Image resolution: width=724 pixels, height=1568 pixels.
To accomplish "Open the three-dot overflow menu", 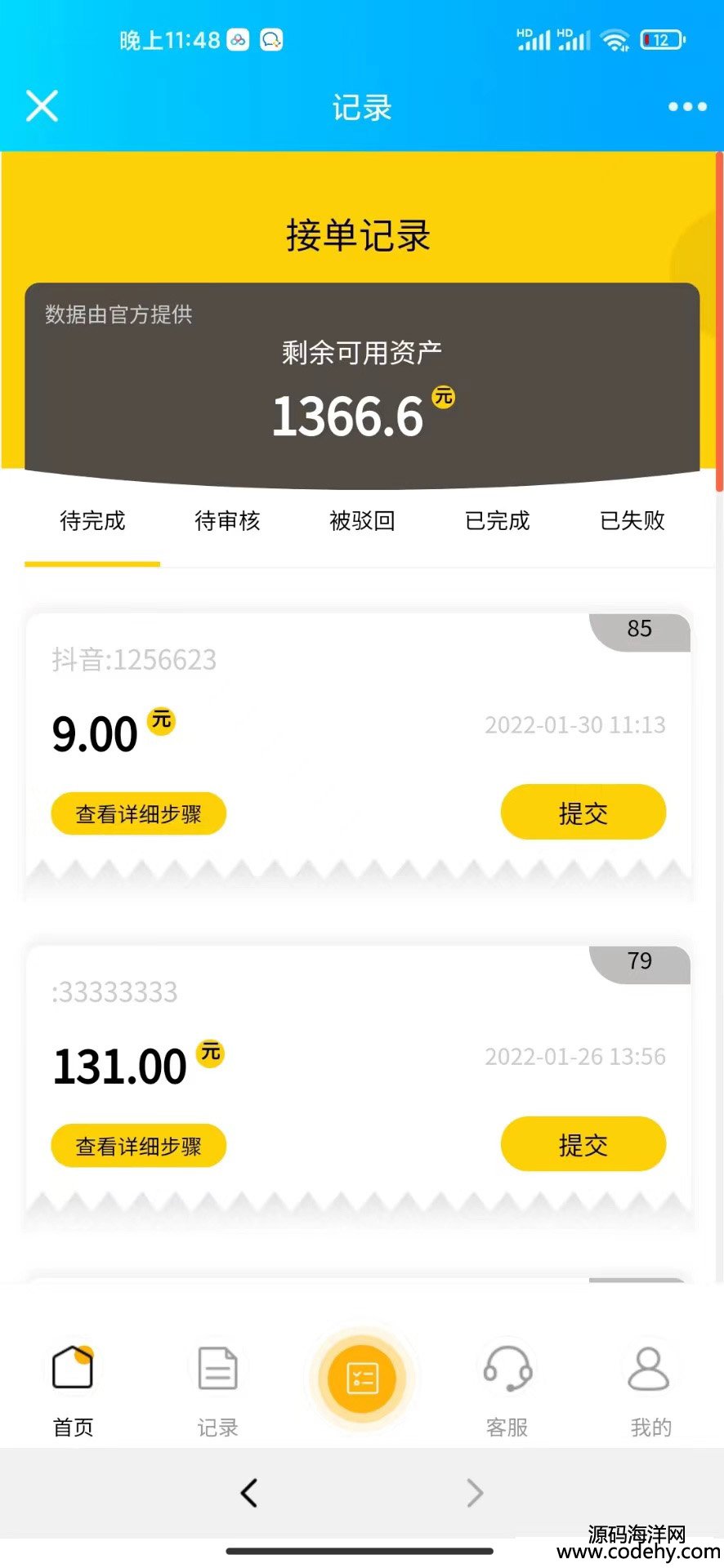I will coord(686,107).
